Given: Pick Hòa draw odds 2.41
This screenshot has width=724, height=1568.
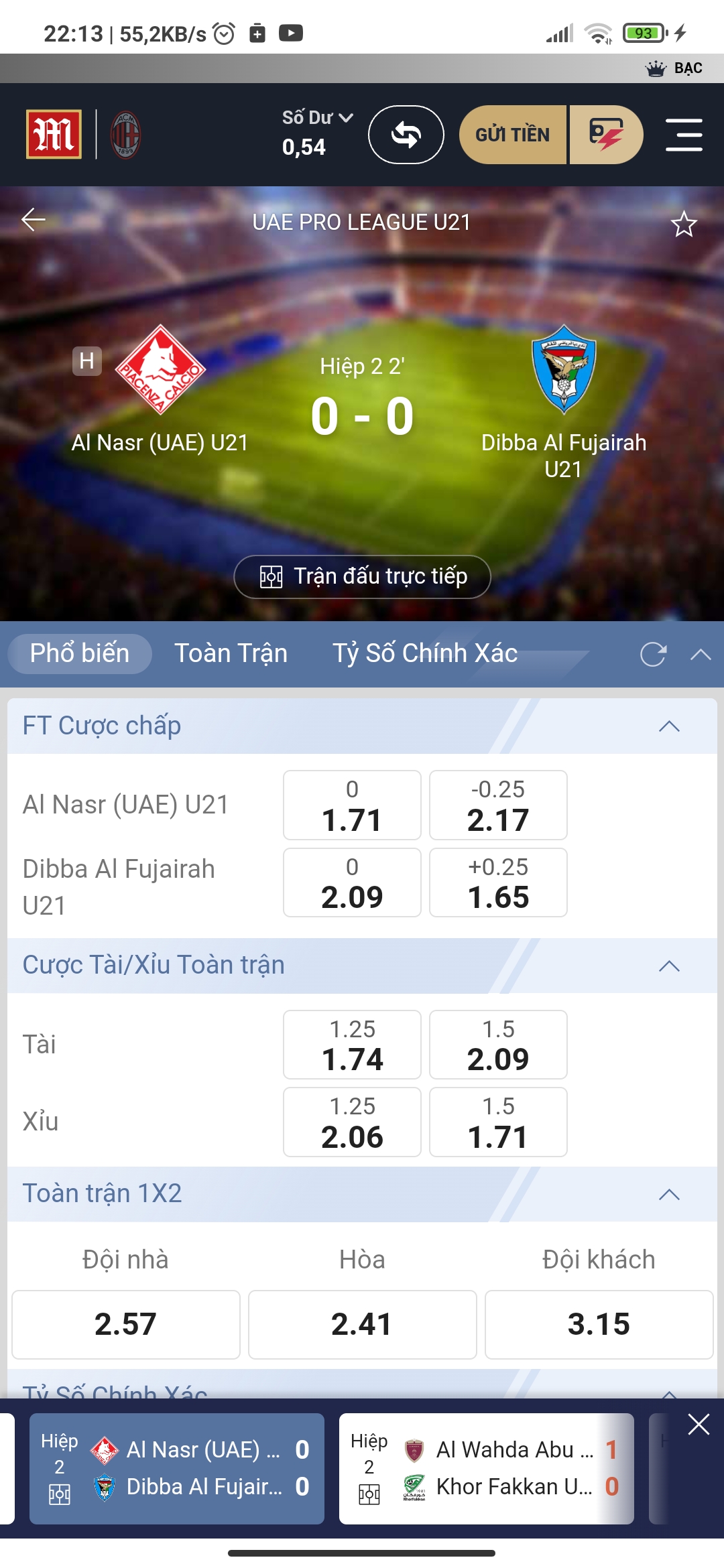Looking at the screenshot, I should 362,1325.
